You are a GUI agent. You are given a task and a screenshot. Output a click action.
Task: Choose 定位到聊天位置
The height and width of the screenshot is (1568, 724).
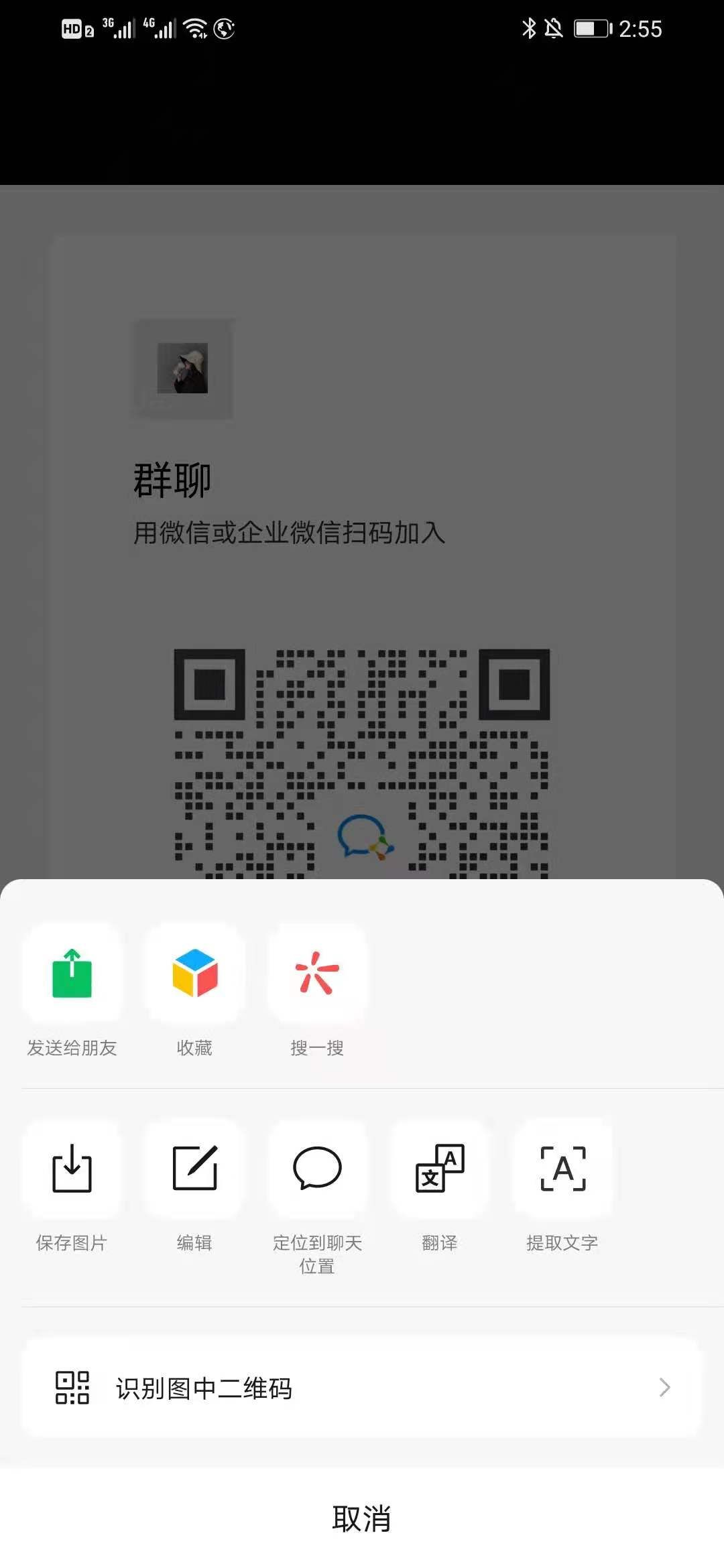tap(317, 1169)
